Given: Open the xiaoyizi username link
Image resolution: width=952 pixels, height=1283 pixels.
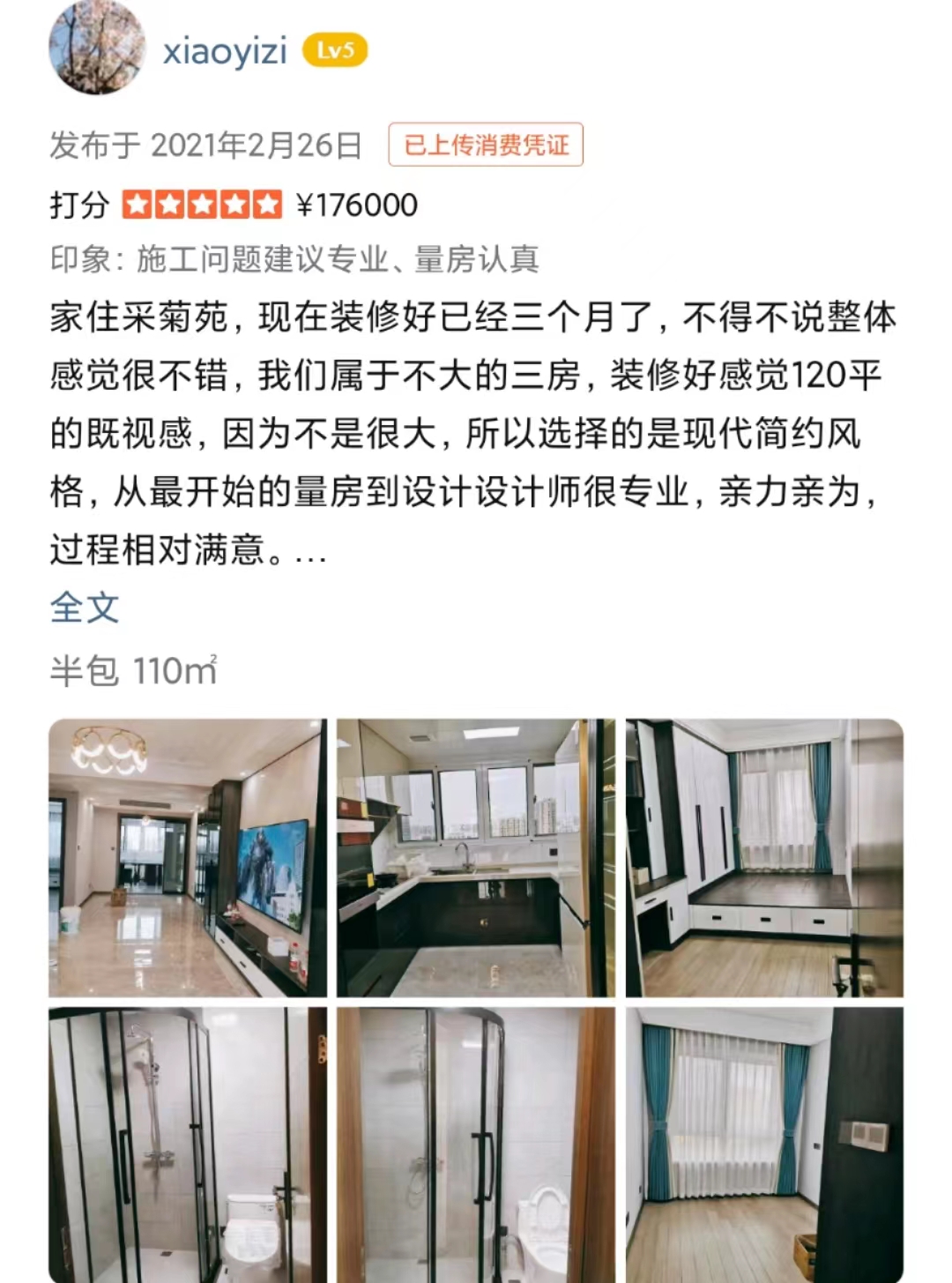Looking at the screenshot, I should [x=225, y=51].
